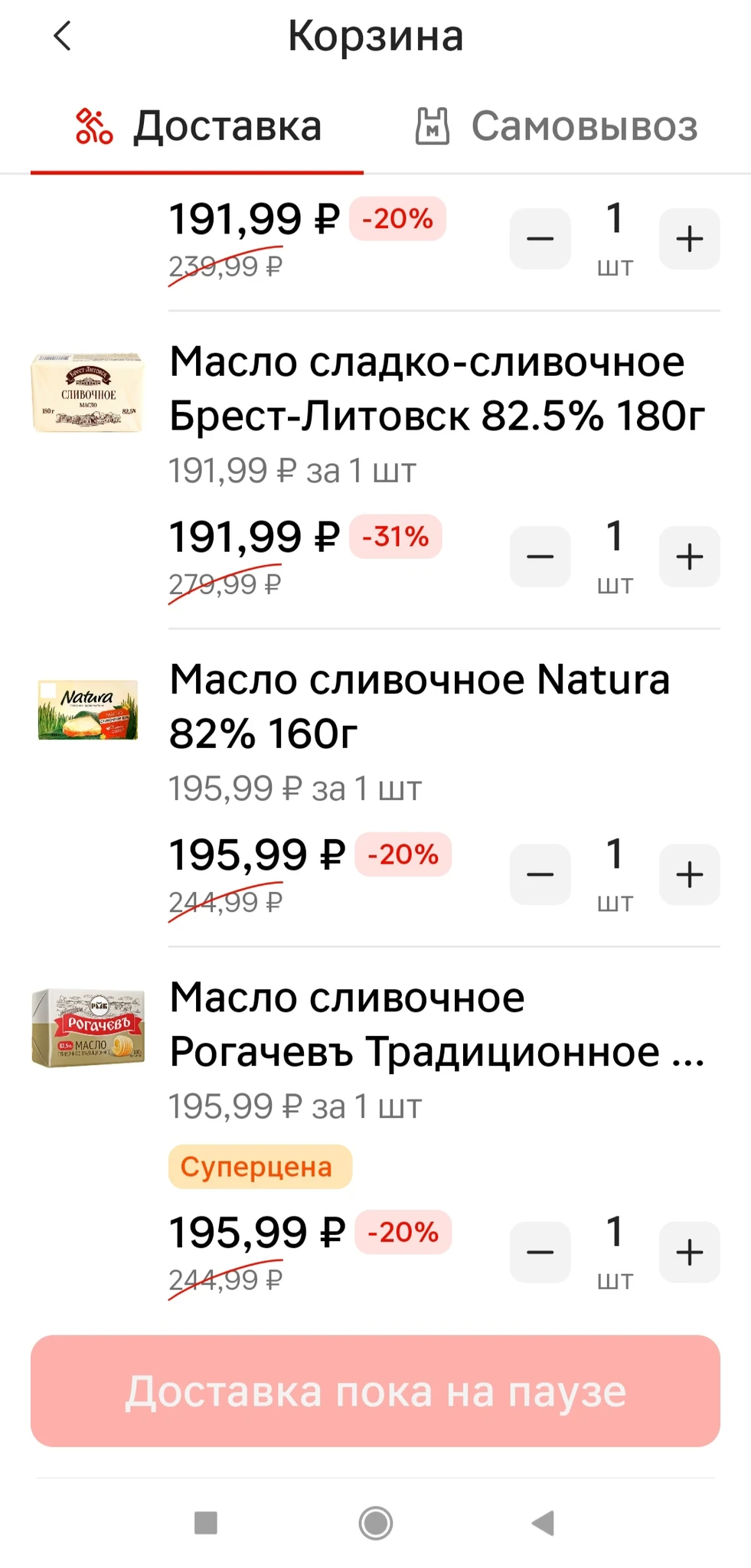Screen dimensions: 751x1568
Task: Open Масло сливочное Natura 82% product
Action: (420, 707)
